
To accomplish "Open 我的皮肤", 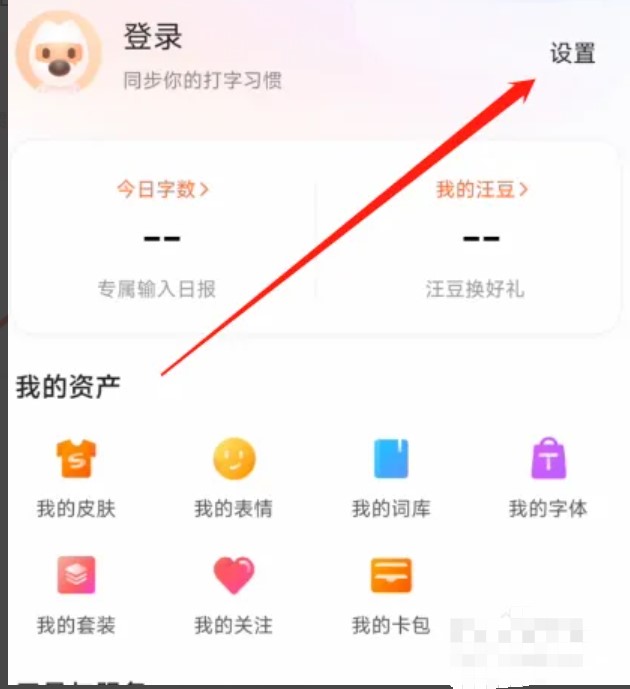I will (x=76, y=478).
